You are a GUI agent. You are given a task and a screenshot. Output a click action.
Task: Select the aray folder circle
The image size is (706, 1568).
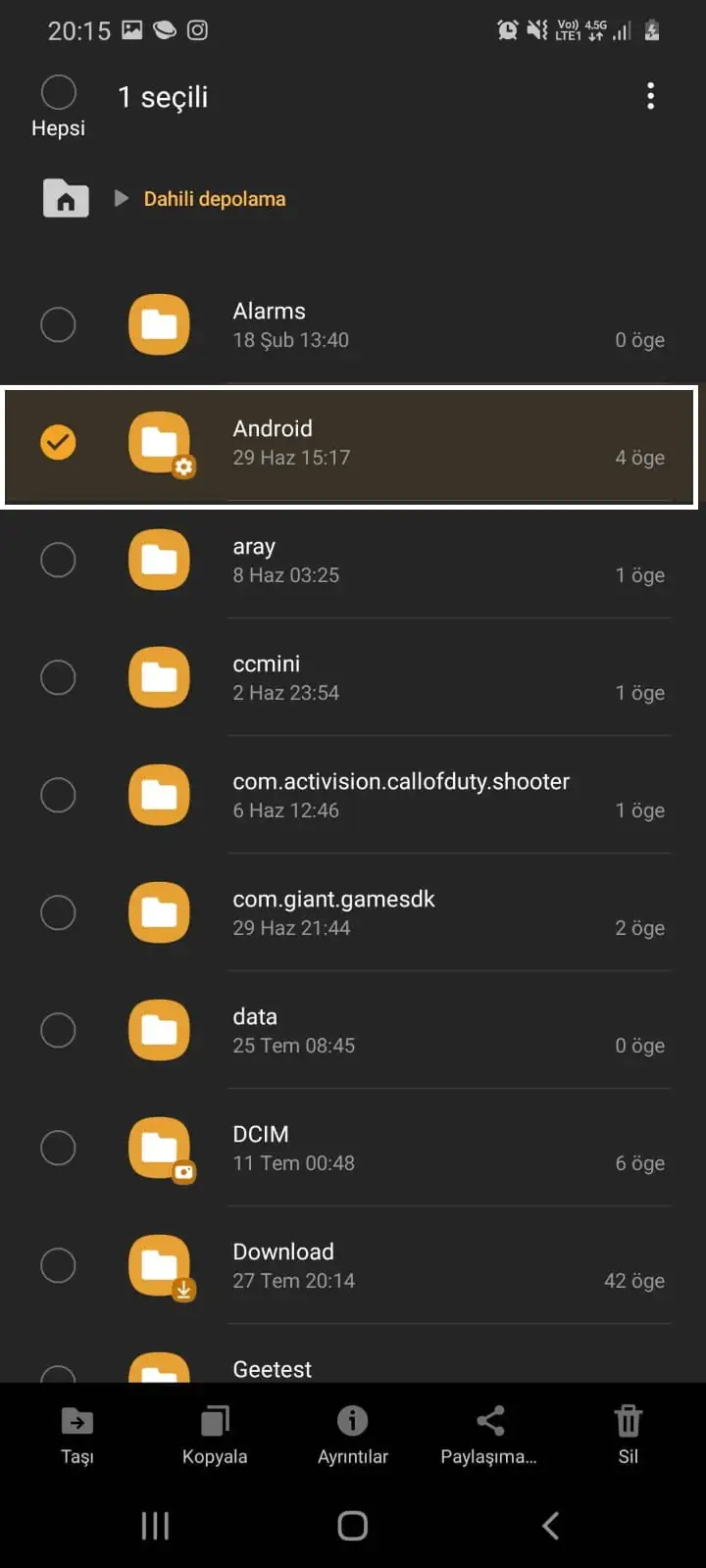tap(58, 560)
